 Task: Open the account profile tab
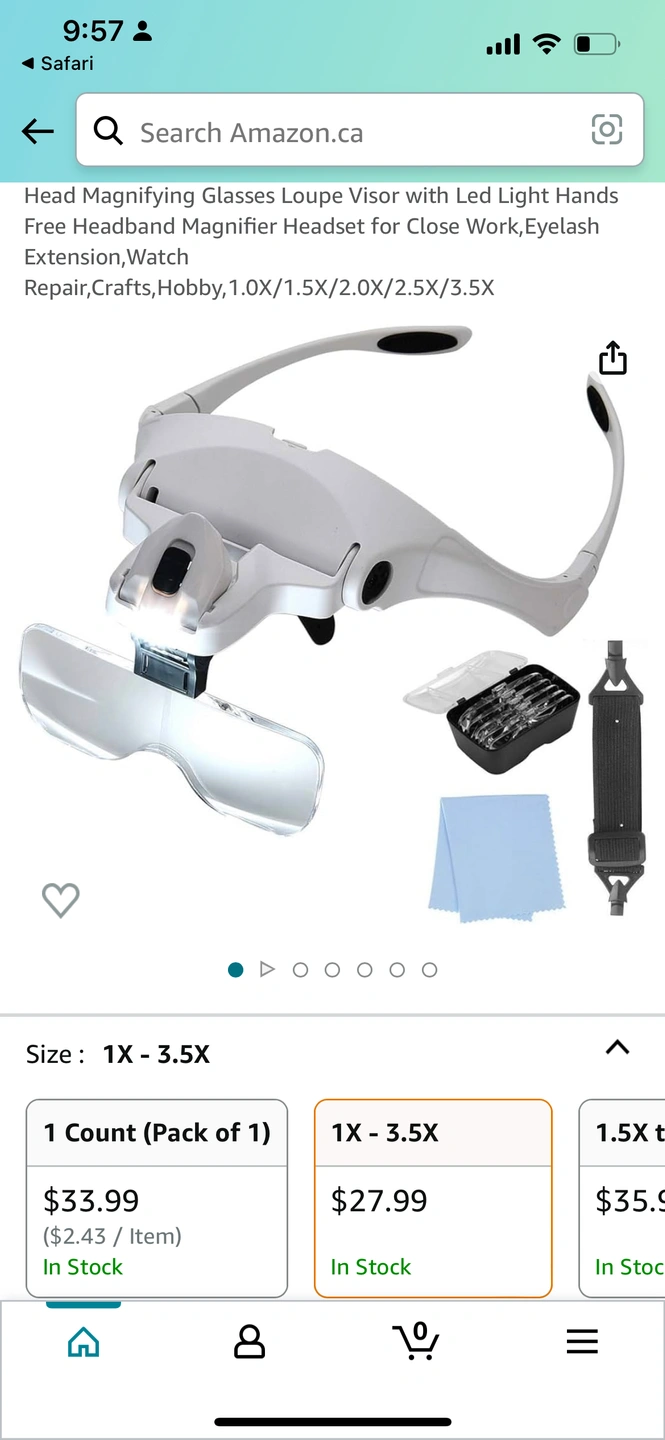(249, 1341)
